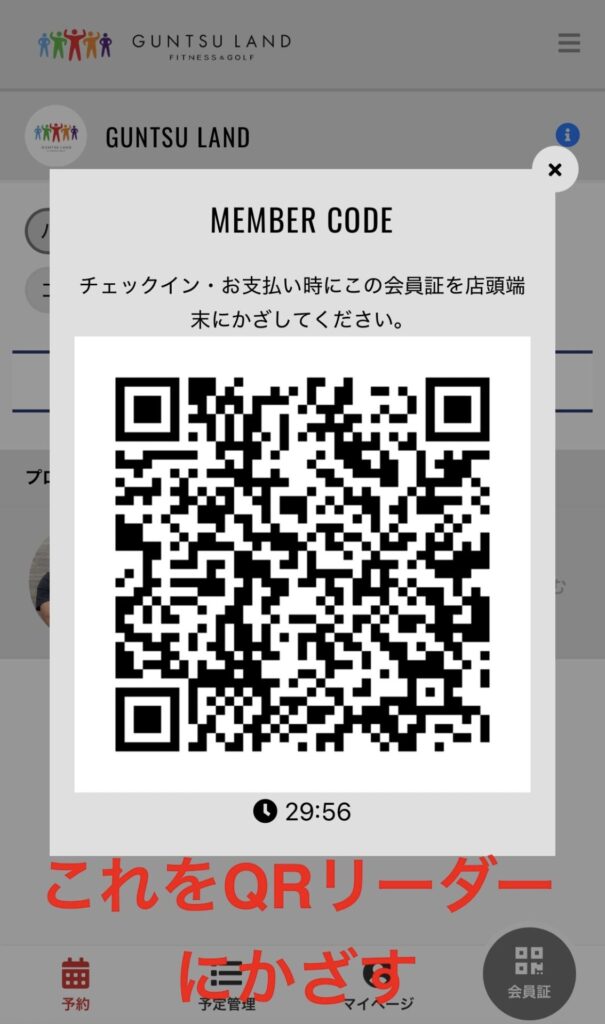
Task: Close the MEMBER CODE dialog
Action: pos(555,170)
